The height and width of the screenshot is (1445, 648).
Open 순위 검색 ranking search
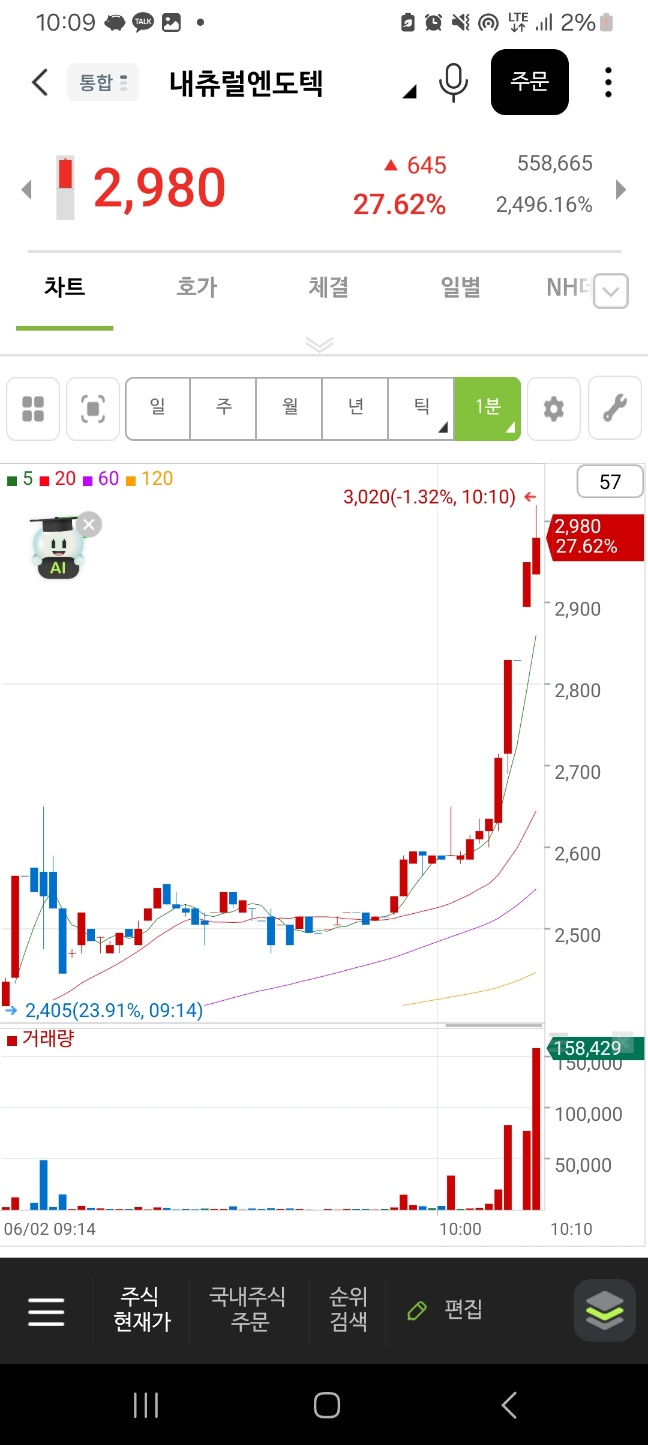pos(349,1310)
